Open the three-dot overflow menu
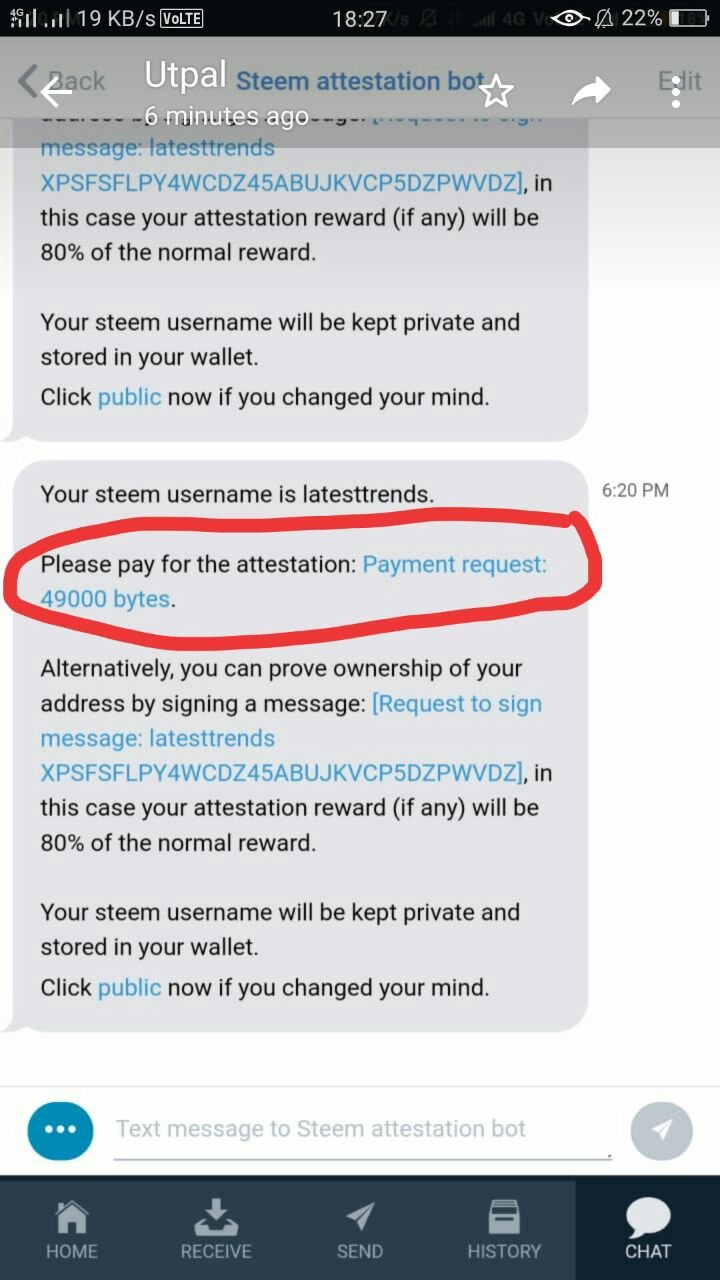Viewport: 720px width, 1280px height. [x=677, y=92]
